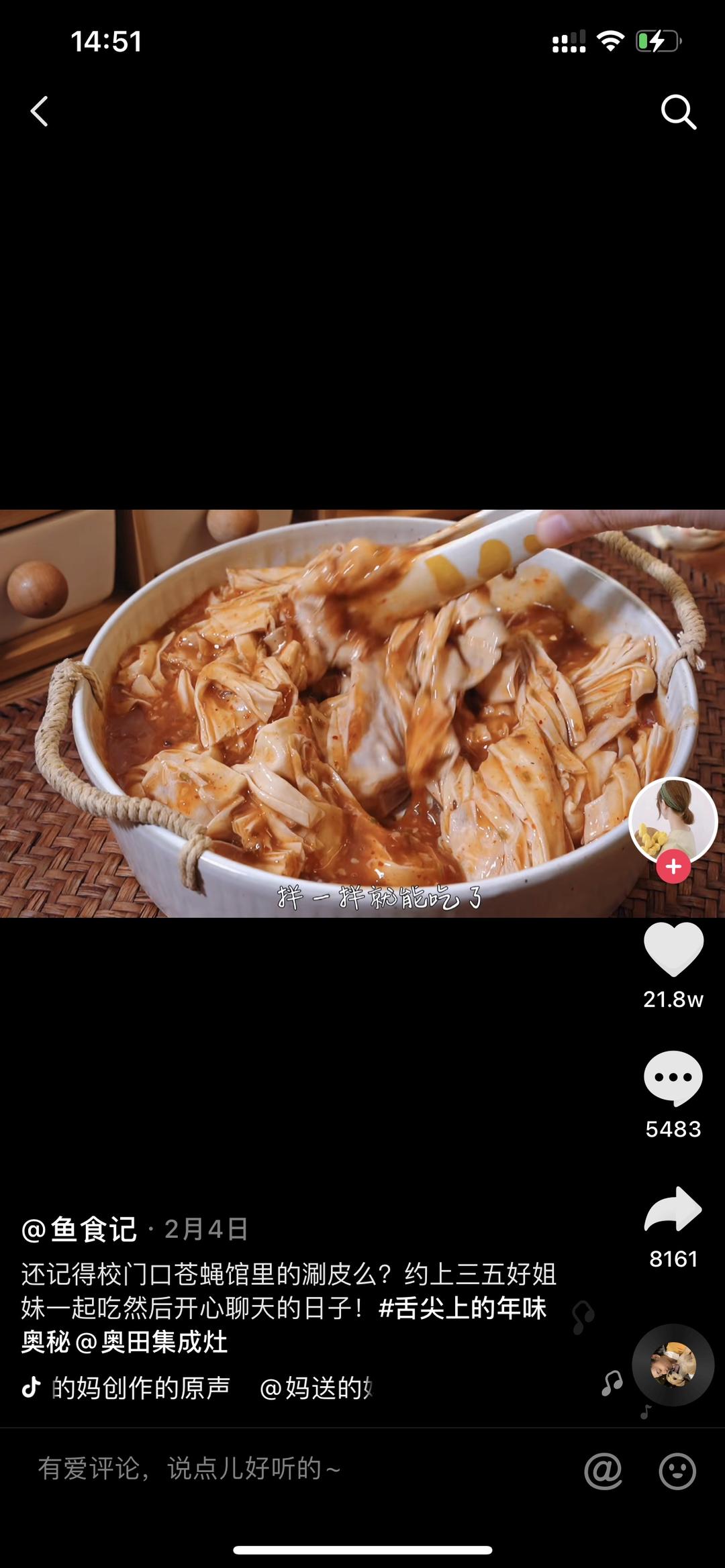Open the @鱼食记 username link
Image resolution: width=725 pixels, height=1568 pixels.
click(79, 1229)
